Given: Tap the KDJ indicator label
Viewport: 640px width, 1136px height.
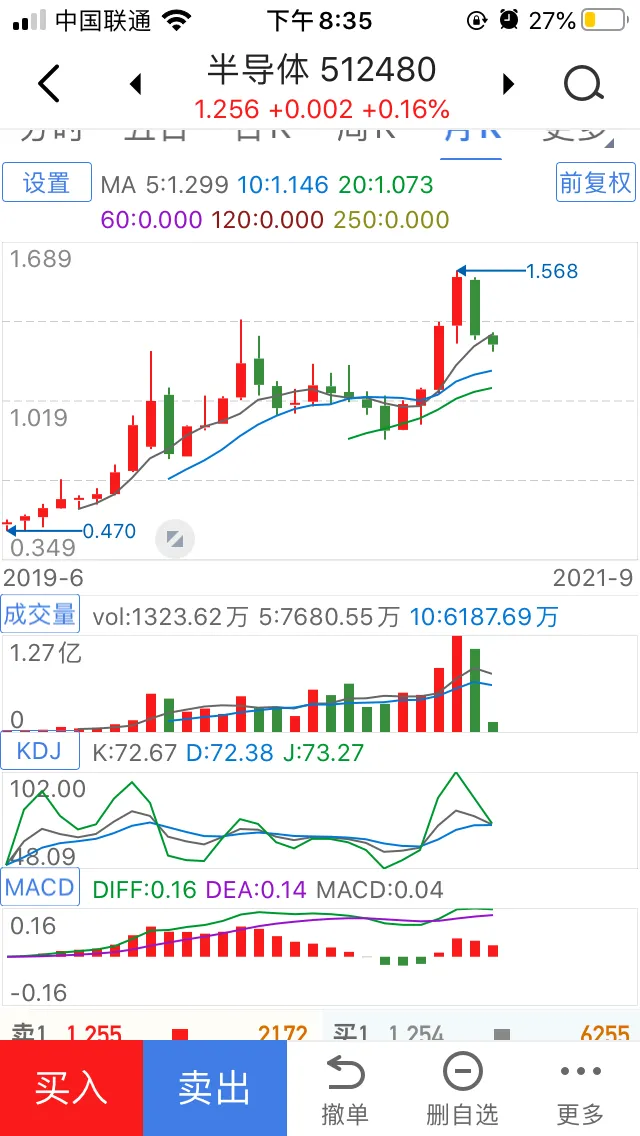Looking at the screenshot, I should pos(40,750).
